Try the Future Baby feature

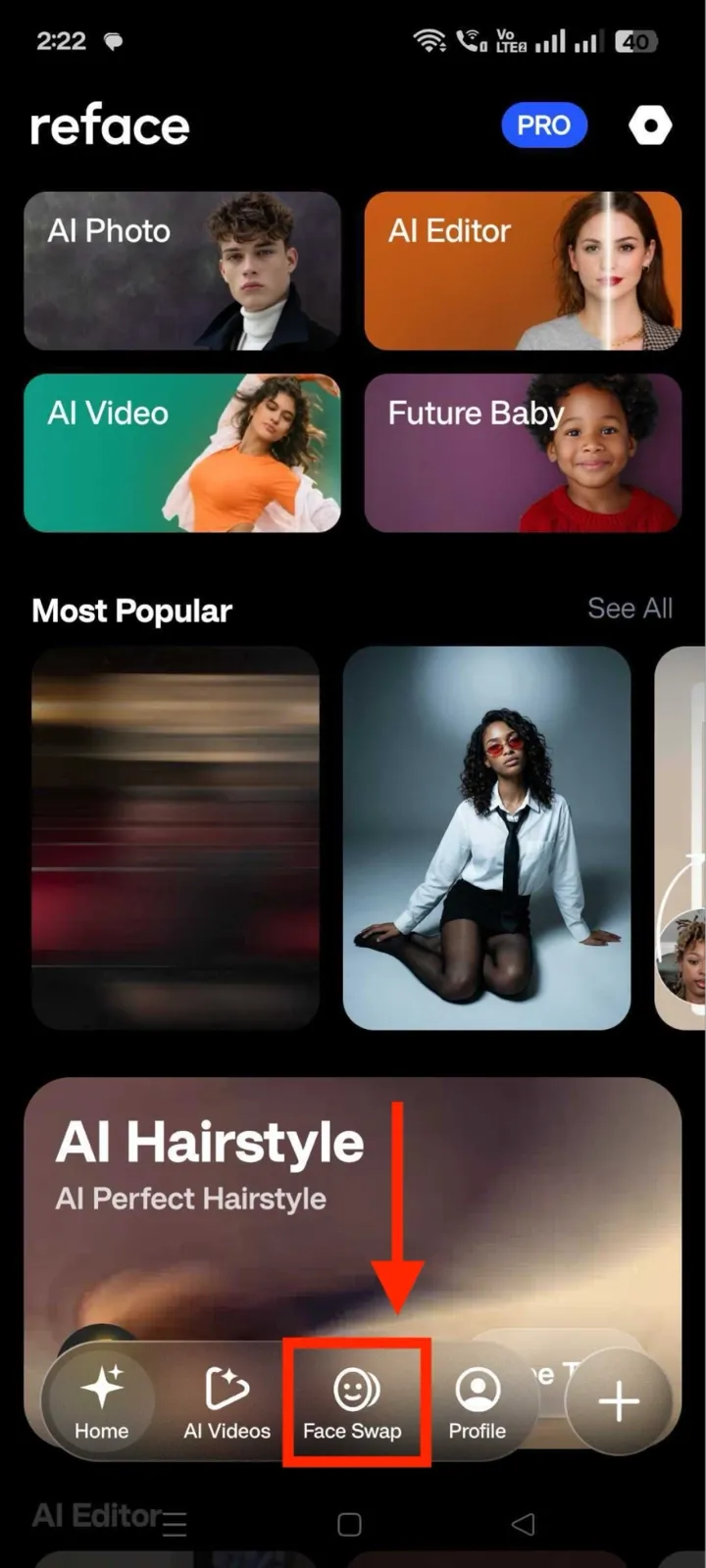(523, 453)
